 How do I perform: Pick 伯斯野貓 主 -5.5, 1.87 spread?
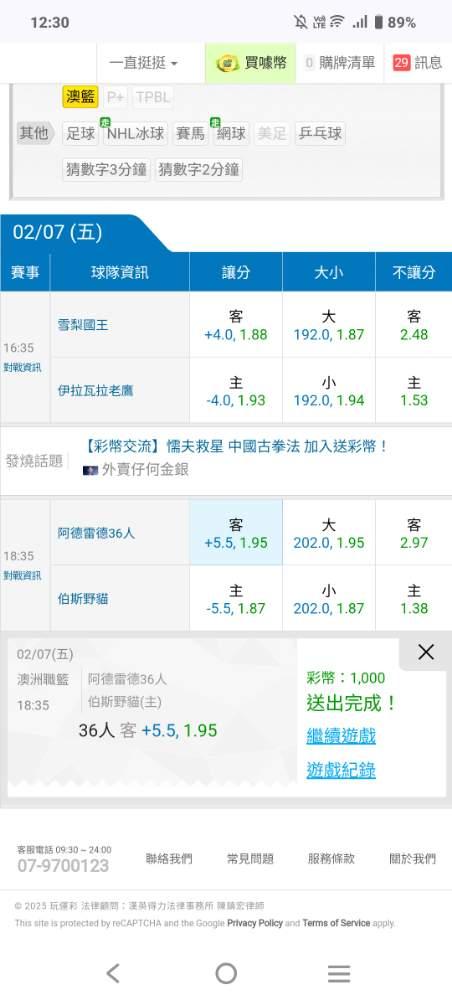236,598
